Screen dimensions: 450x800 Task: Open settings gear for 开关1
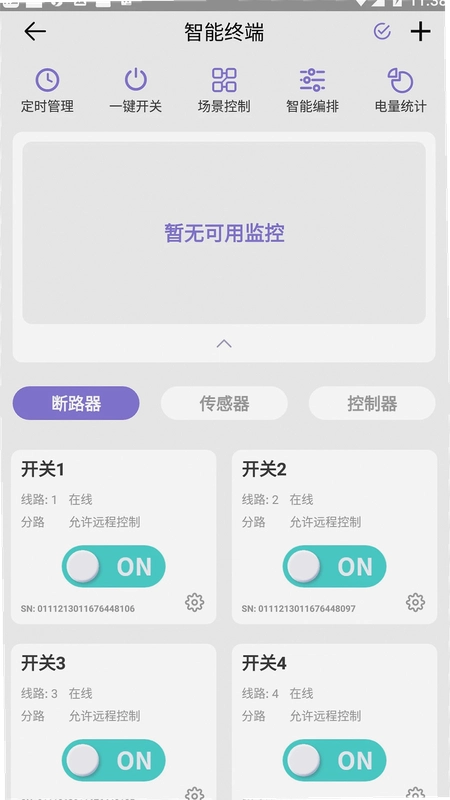pyautogui.click(x=194, y=603)
